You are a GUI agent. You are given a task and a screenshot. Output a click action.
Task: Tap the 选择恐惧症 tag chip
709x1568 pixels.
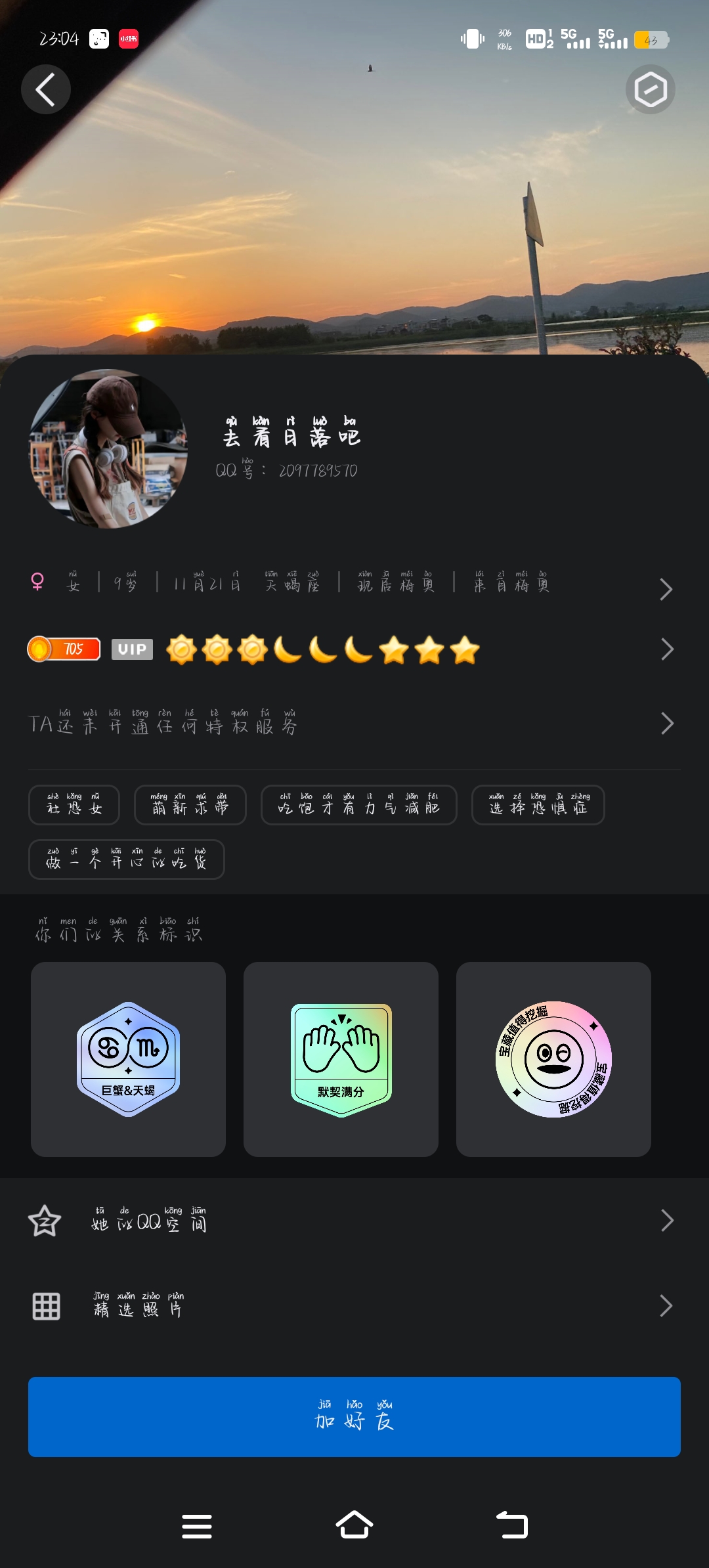(x=538, y=805)
